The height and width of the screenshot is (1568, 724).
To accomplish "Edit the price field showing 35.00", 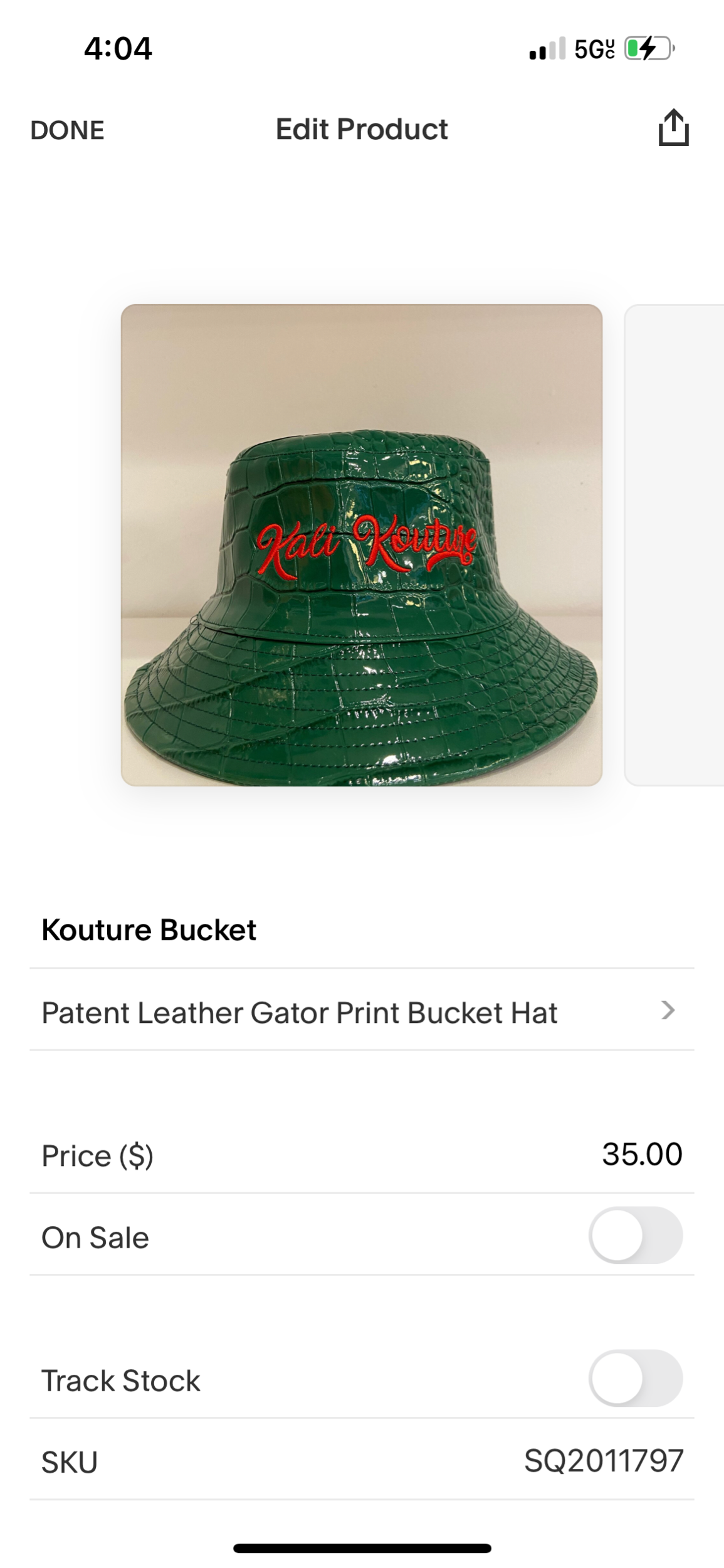I will 641,1154.
